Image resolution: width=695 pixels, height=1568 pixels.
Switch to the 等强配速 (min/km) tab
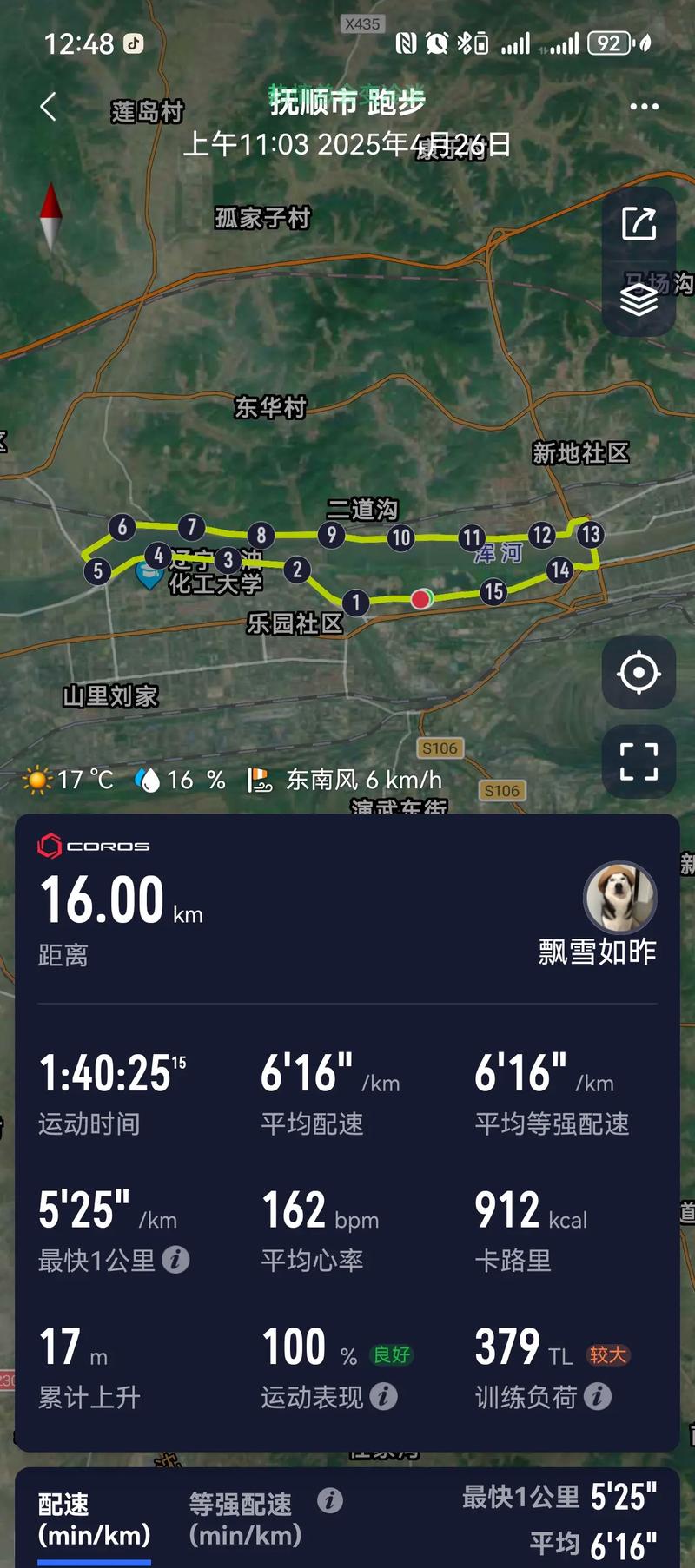244,1519
